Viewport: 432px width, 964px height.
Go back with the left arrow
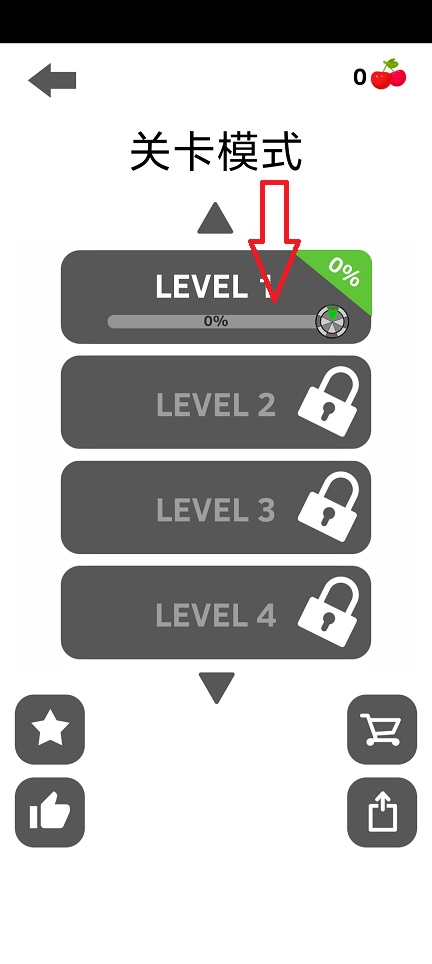click(52, 81)
